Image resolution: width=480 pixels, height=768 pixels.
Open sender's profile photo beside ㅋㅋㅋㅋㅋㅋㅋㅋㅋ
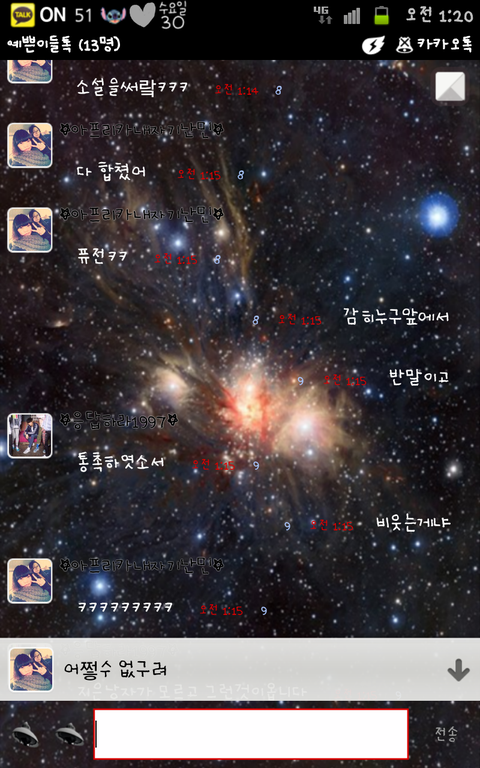[x=29, y=581]
